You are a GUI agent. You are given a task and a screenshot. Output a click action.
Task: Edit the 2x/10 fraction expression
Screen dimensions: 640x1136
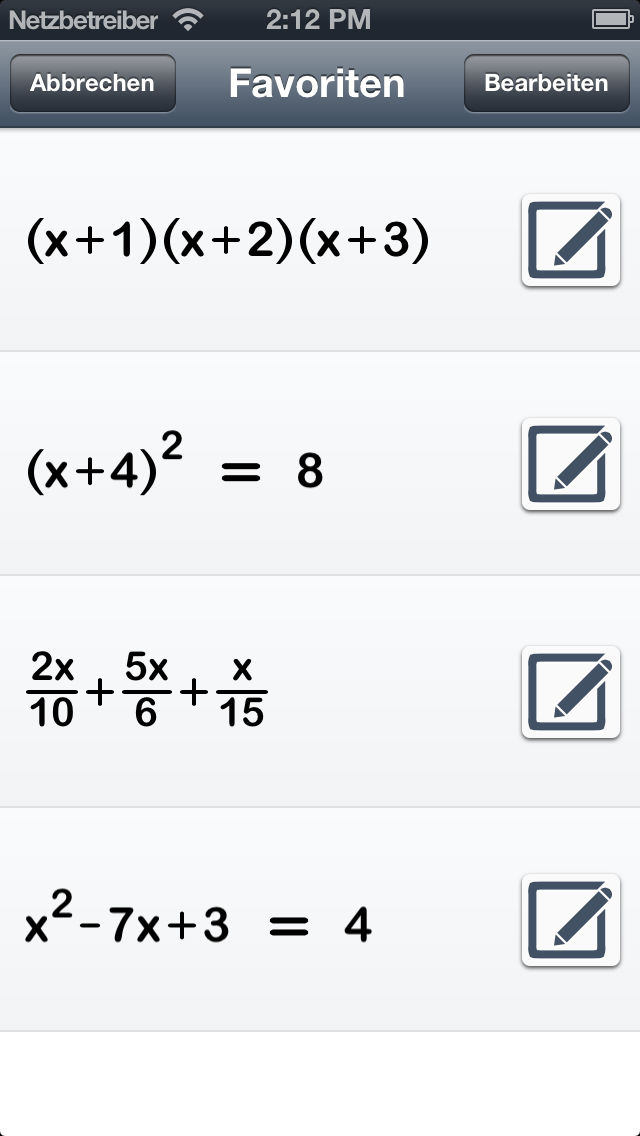point(571,692)
